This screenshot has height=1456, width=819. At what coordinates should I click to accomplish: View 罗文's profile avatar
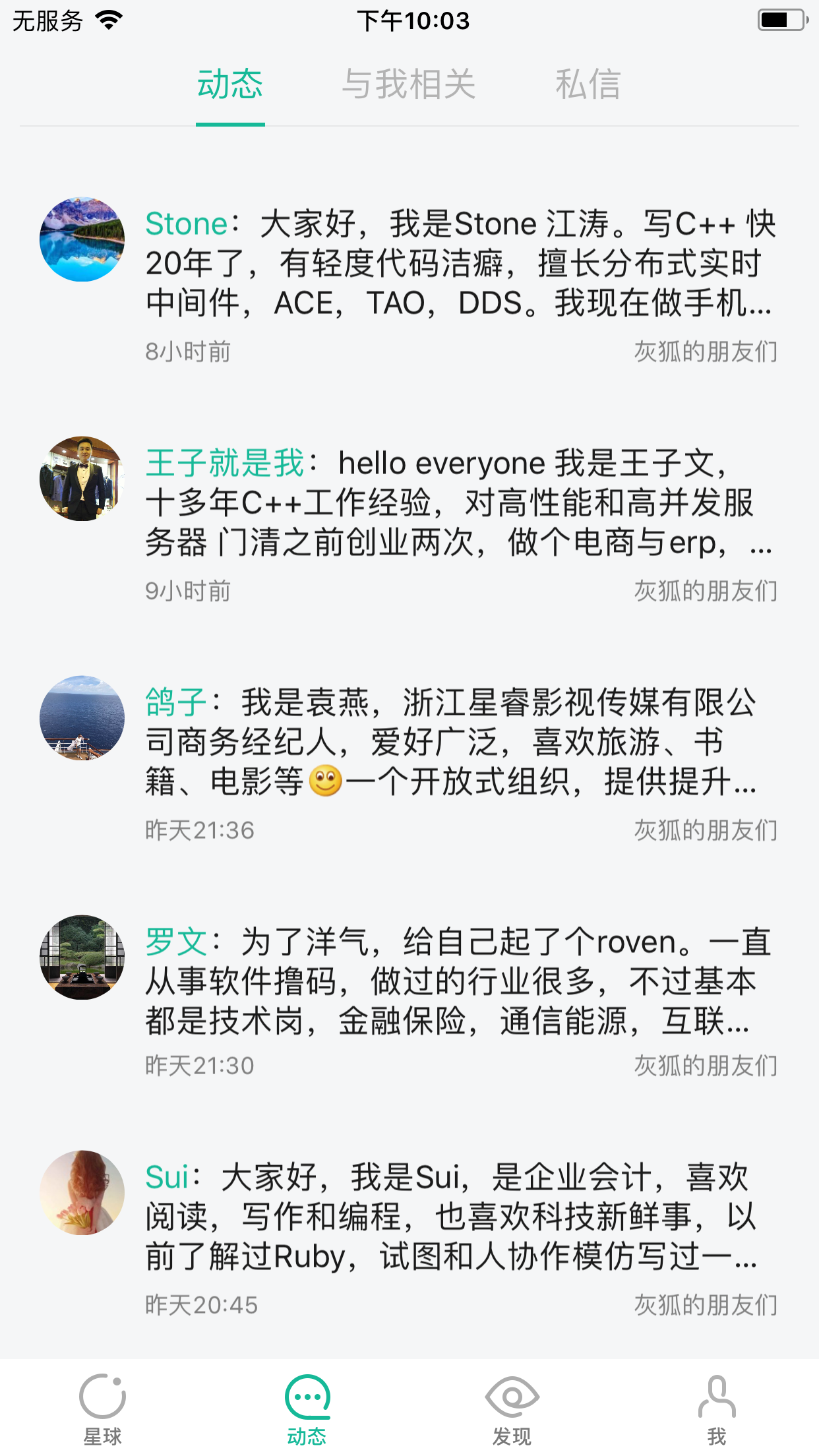82,957
